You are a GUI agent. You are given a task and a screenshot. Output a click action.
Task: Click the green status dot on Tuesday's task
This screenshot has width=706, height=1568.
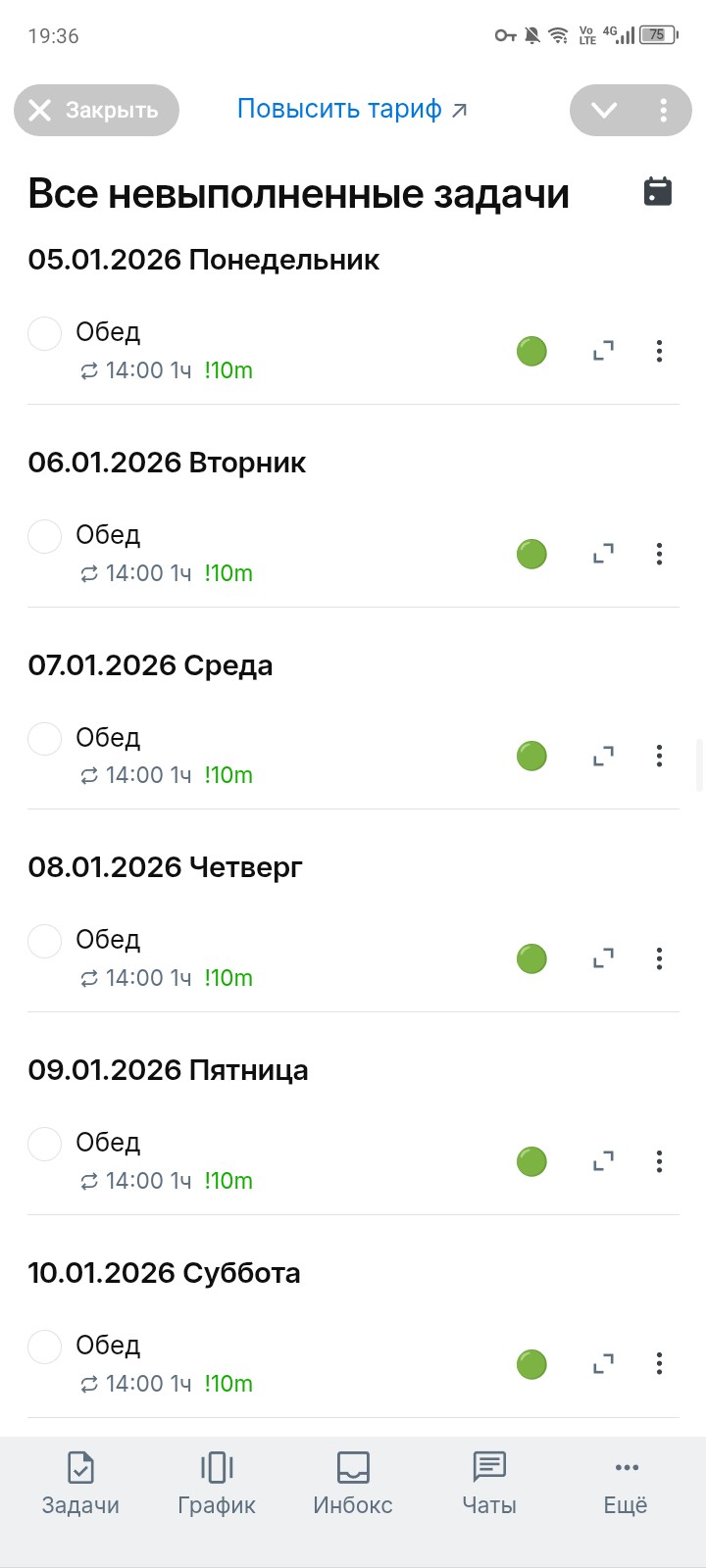pos(530,554)
